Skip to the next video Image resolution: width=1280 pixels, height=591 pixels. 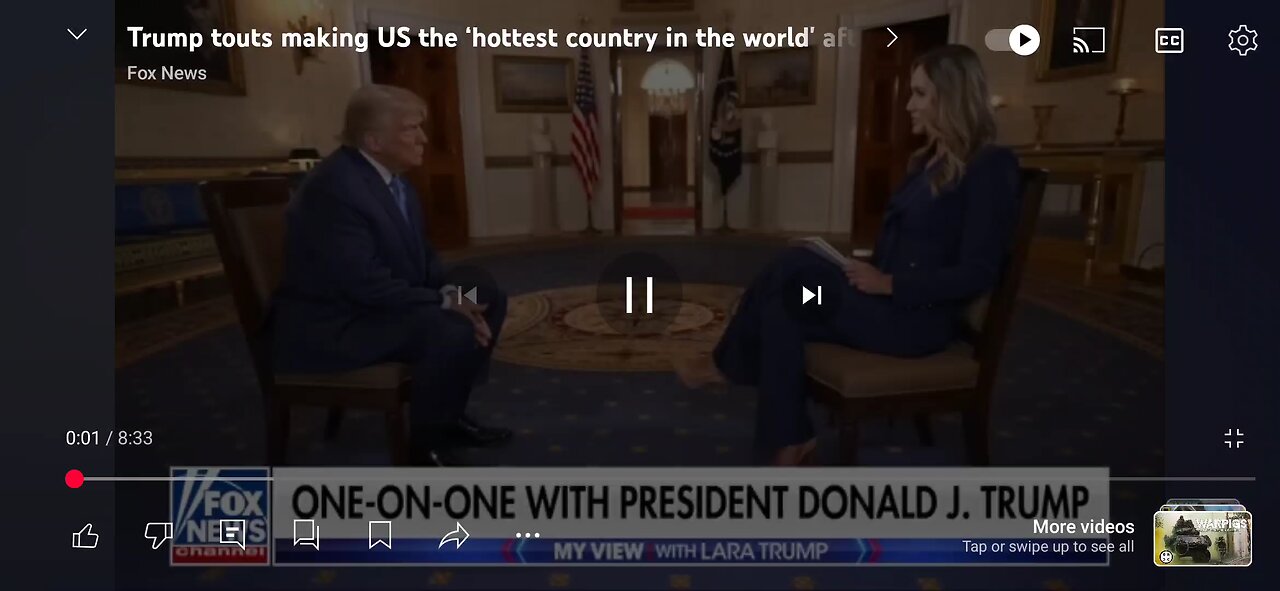point(811,295)
